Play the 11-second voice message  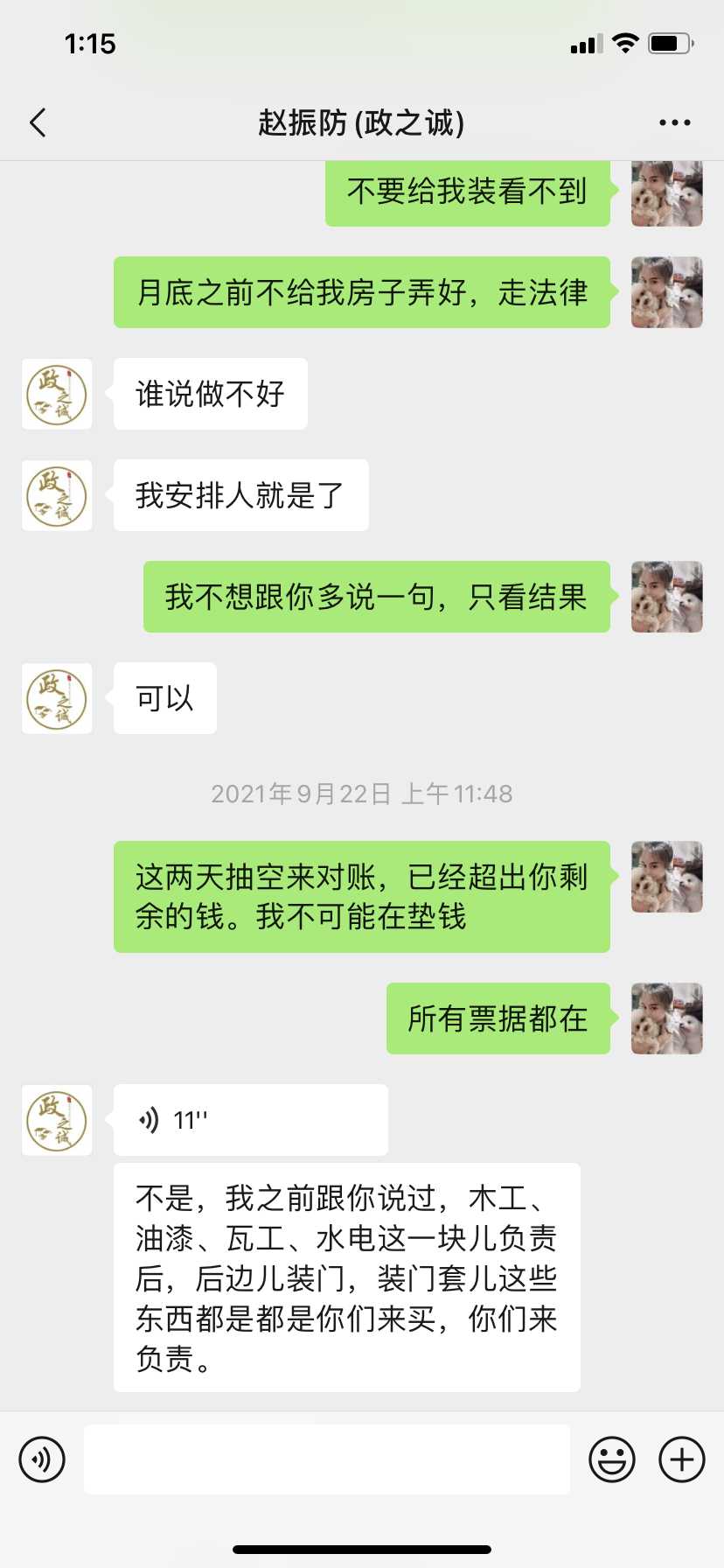tap(250, 1120)
